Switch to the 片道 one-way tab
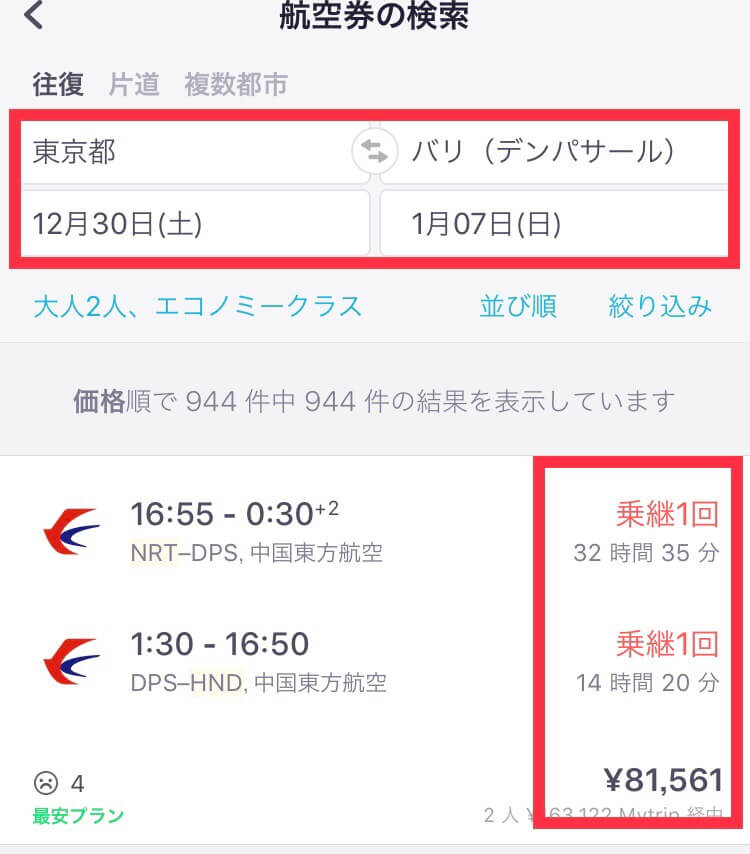The image size is (750, 854). [x=134, y=85]
